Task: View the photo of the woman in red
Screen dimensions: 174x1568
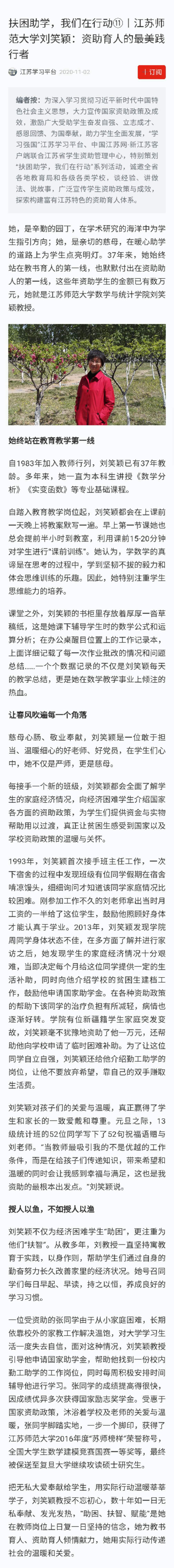Action: click(x=87, y=374)
